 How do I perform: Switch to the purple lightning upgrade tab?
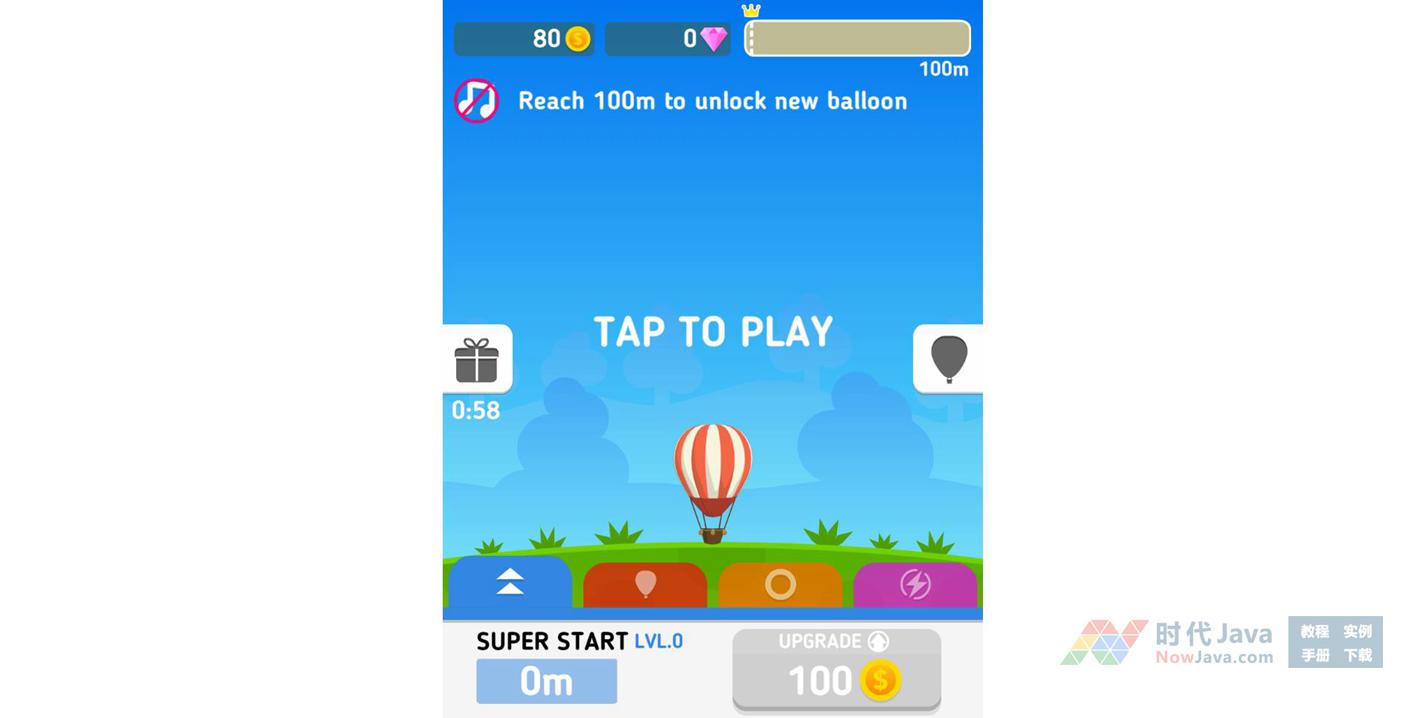pos(915,585)
